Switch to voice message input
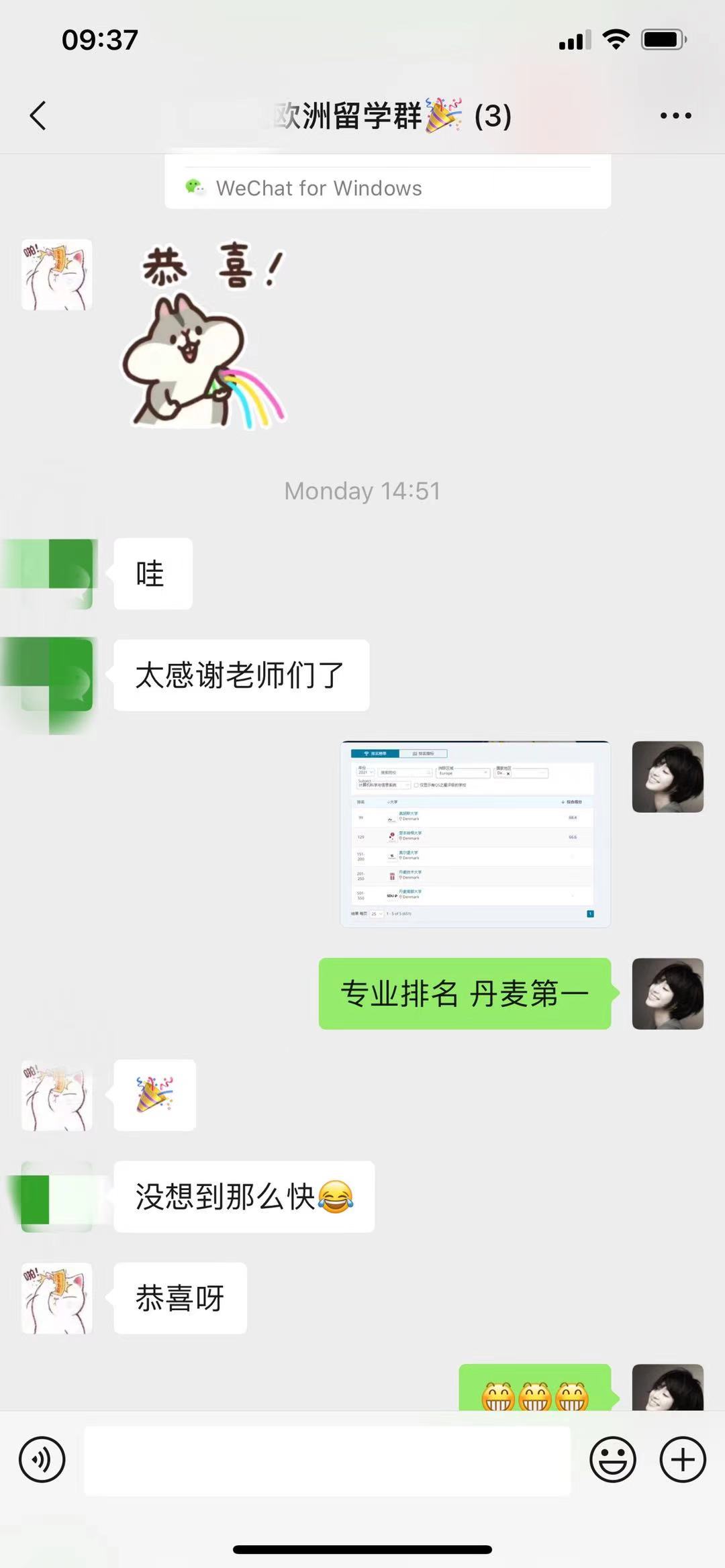 click(x=42, y=1459)
